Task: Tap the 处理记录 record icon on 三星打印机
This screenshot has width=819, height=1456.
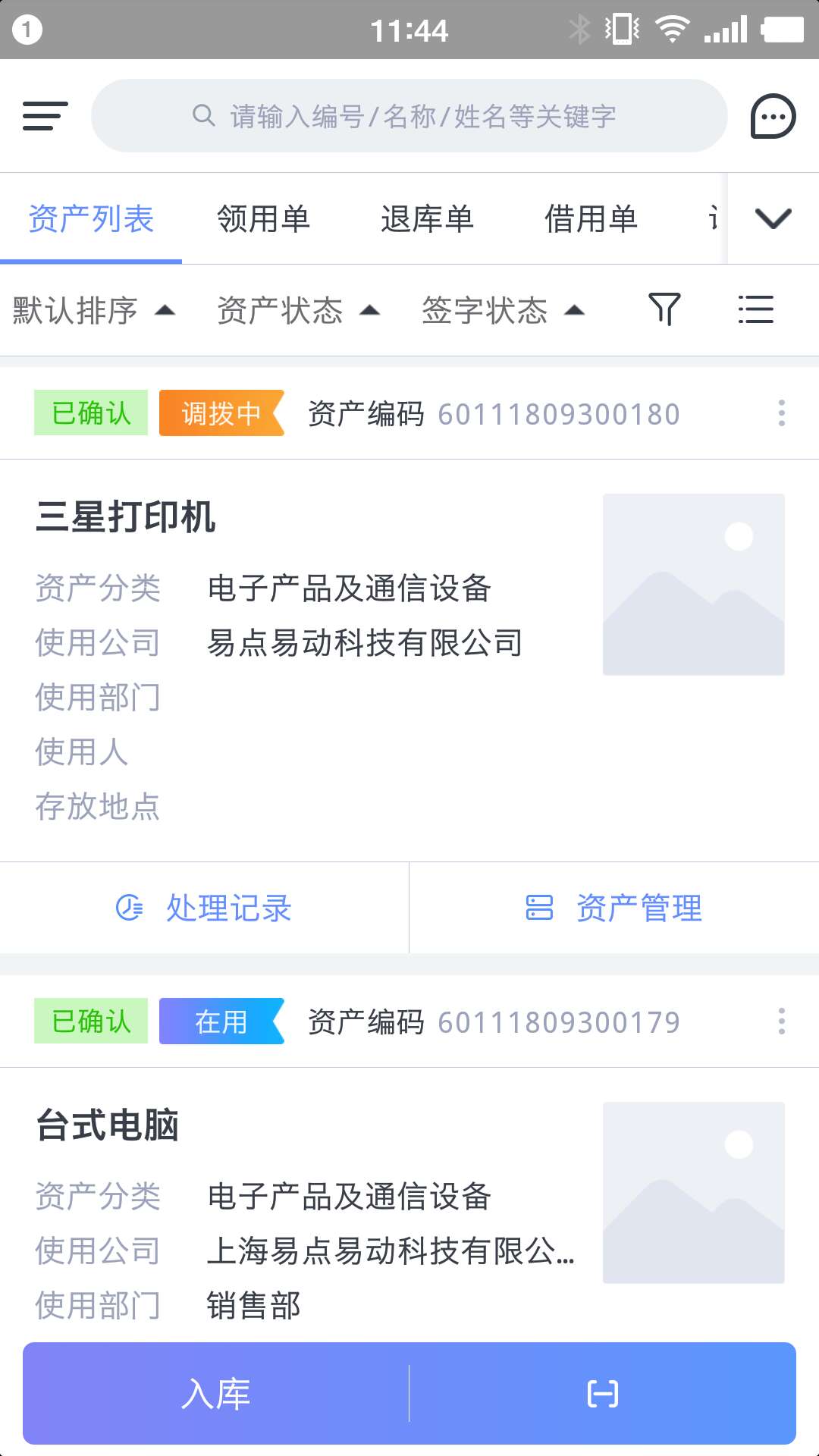Action: (x=130, y=907)
